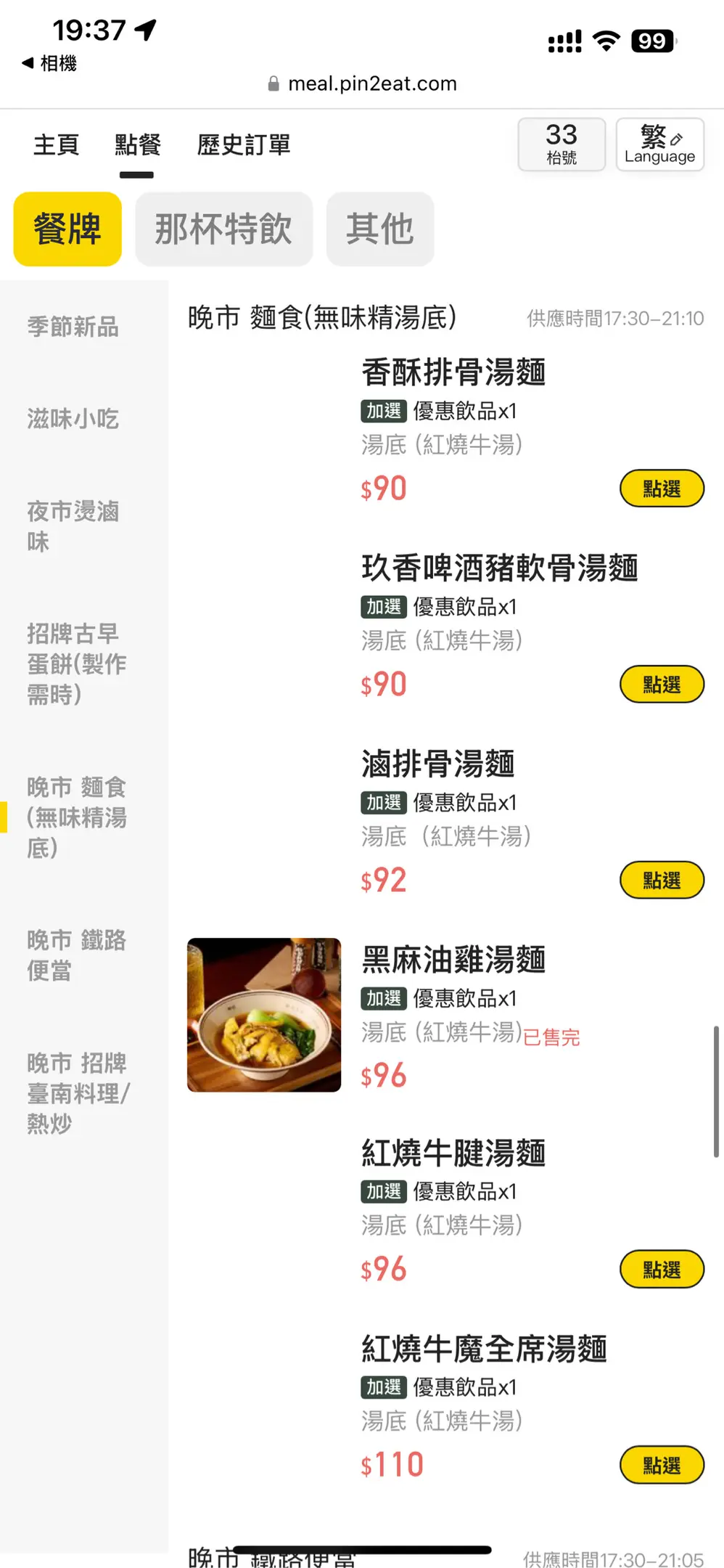Open 招牌古早蛋餅 section
The height and width of the screenshot is (1568, 724).
(x=77, y=663)
